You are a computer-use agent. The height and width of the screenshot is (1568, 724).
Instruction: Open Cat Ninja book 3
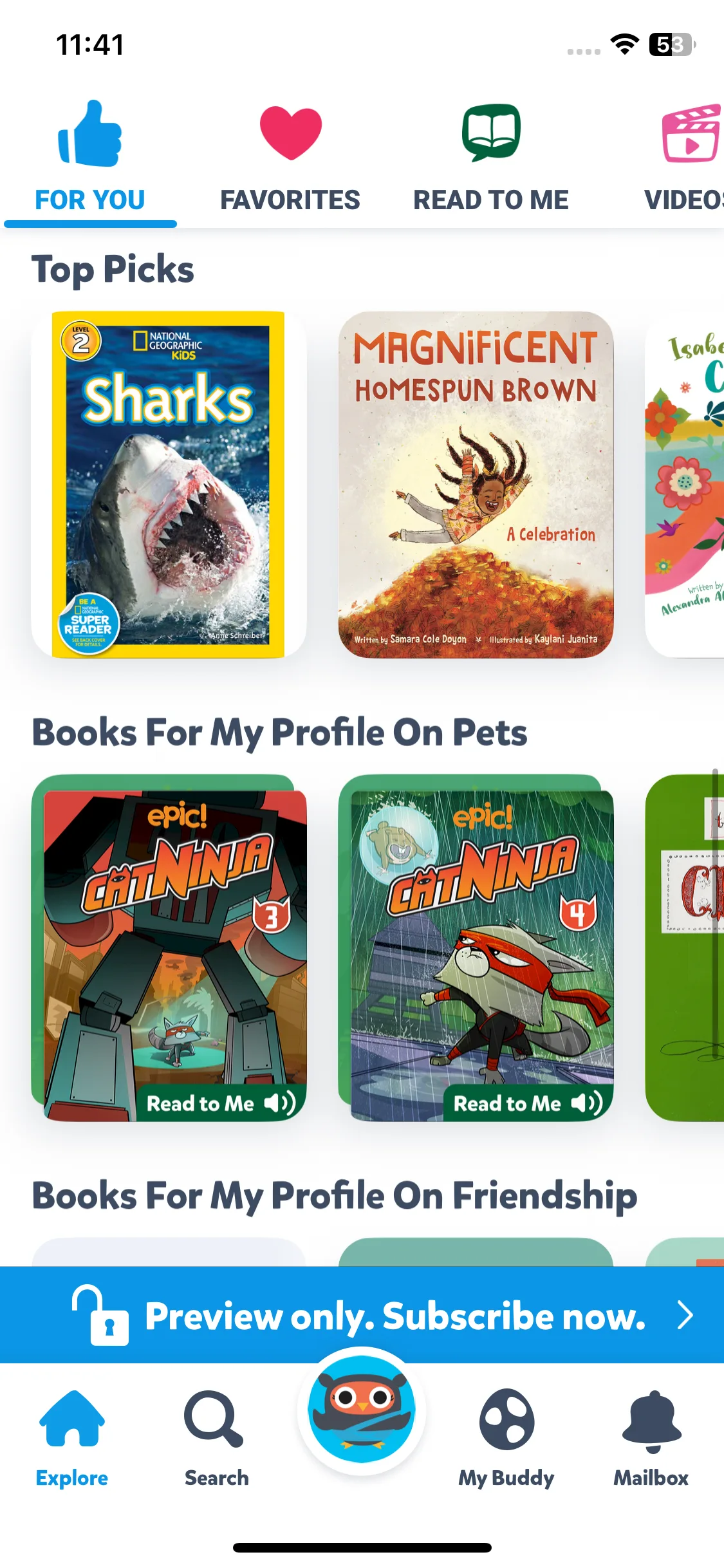(169, 947)
